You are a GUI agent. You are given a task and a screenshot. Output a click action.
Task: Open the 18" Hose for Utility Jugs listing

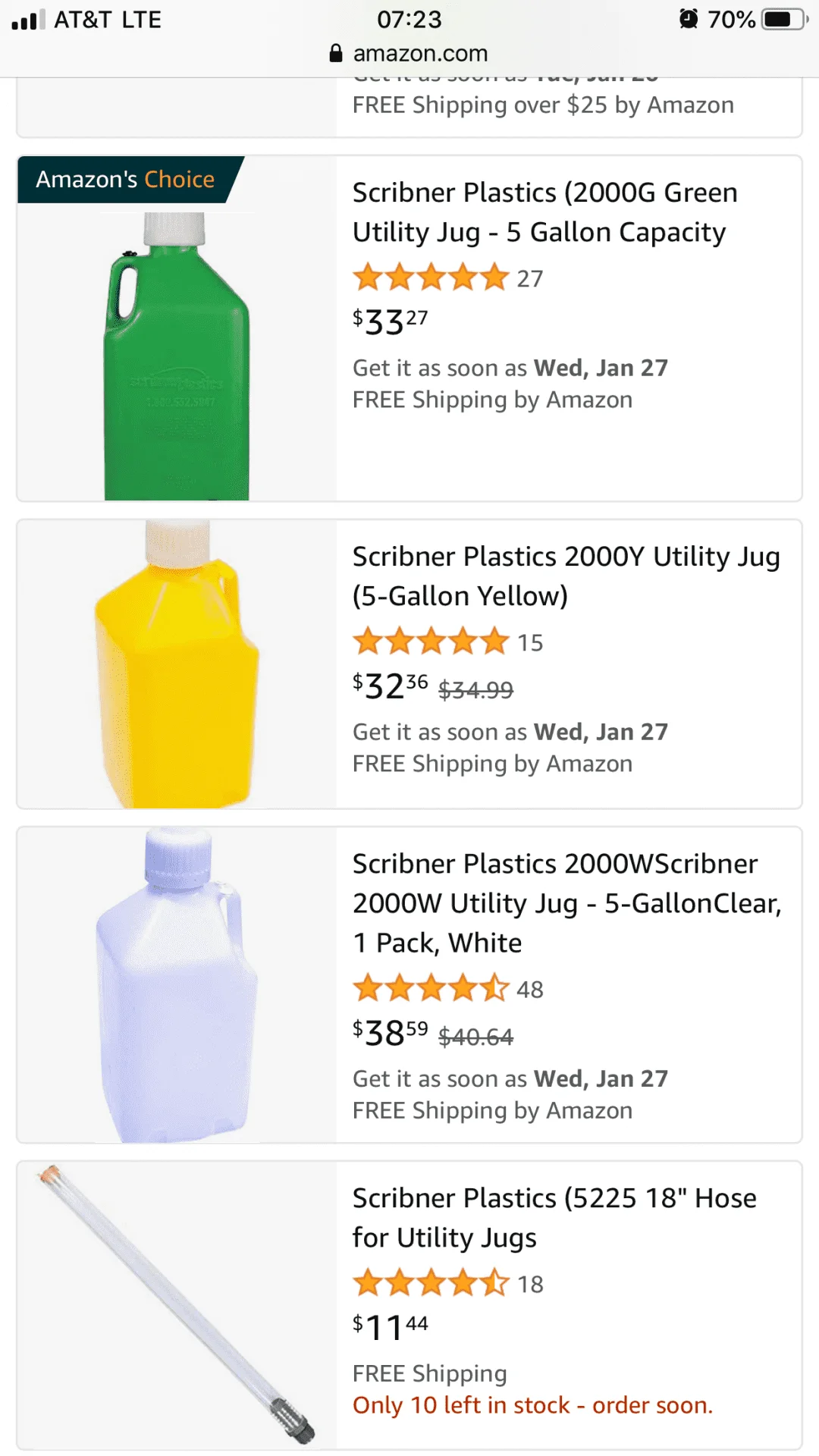click(x=554, y=1217)
